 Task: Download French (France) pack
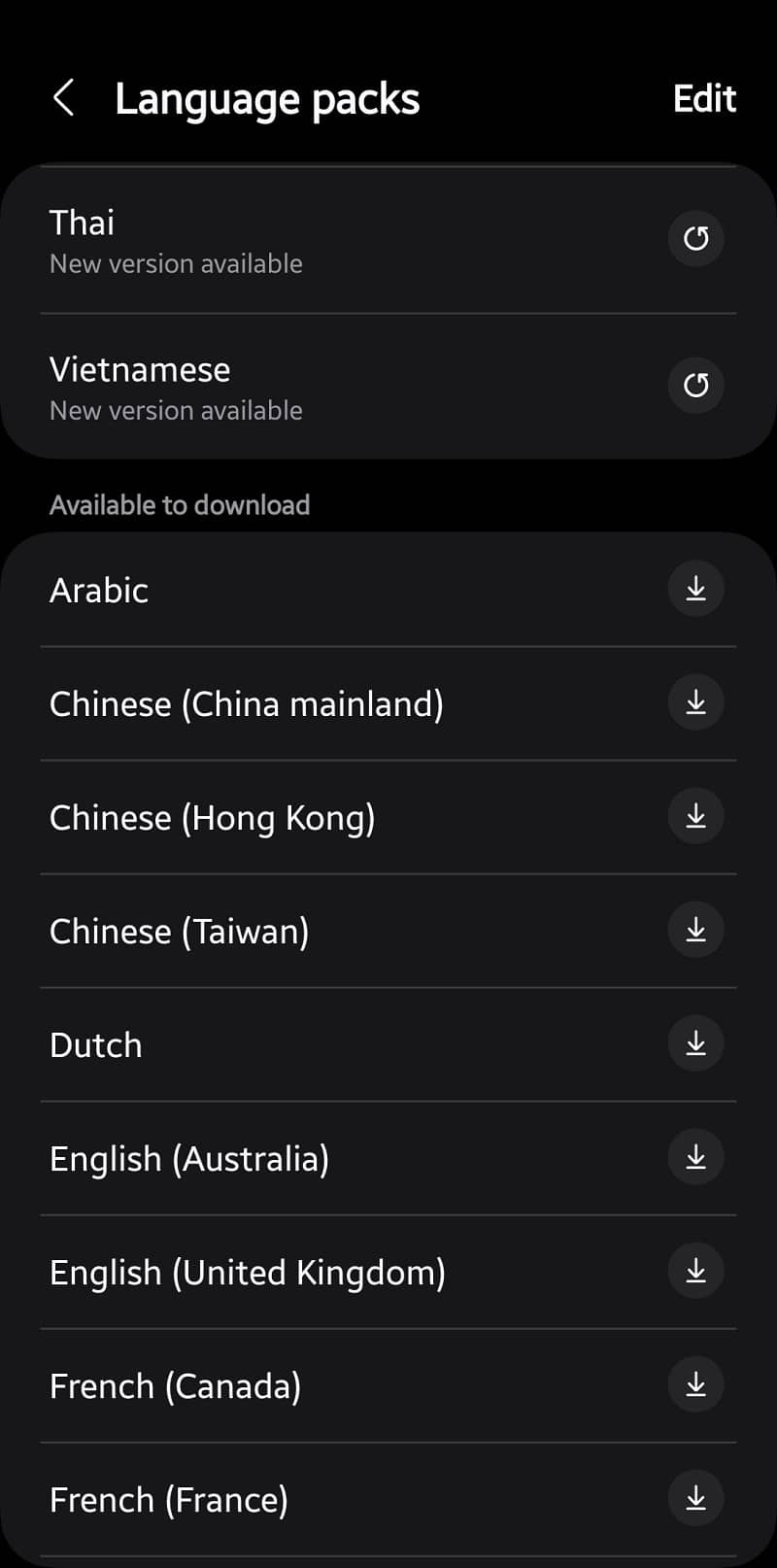pos(696,1498)
